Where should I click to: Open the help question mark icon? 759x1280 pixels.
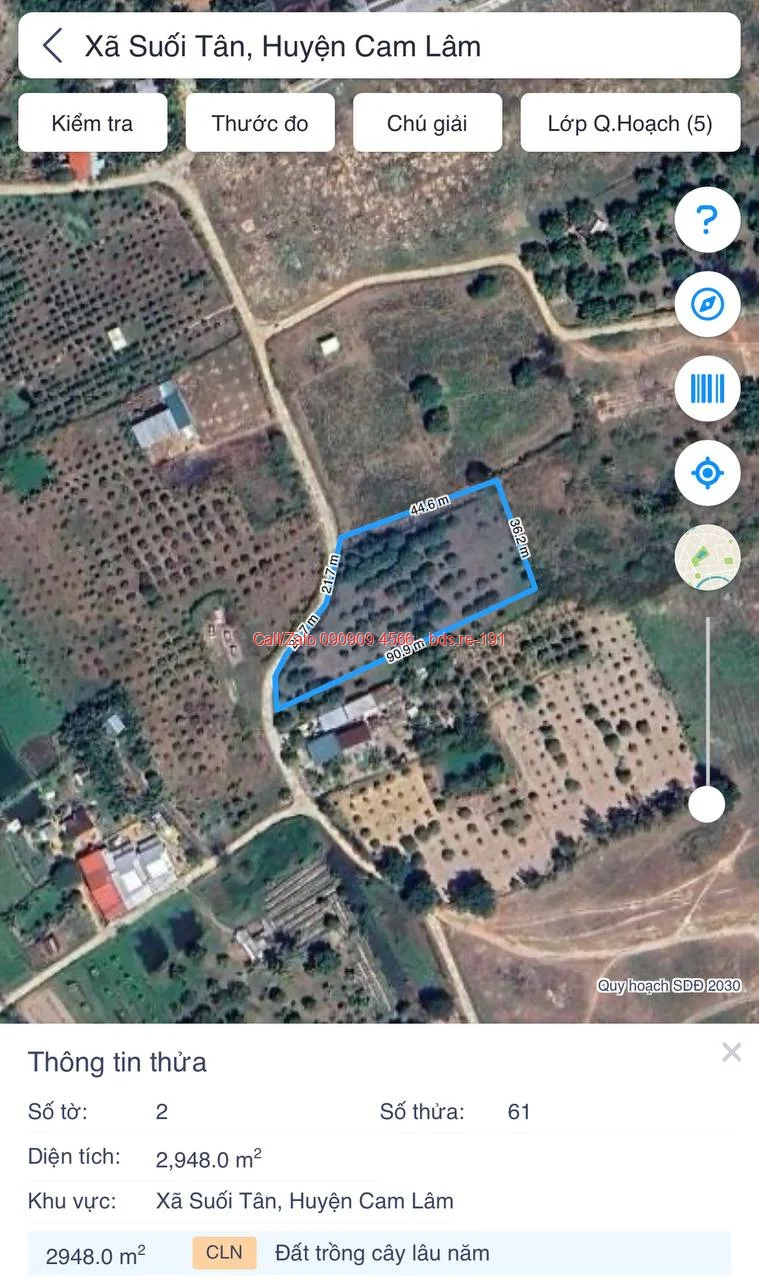tap(707, 220)
